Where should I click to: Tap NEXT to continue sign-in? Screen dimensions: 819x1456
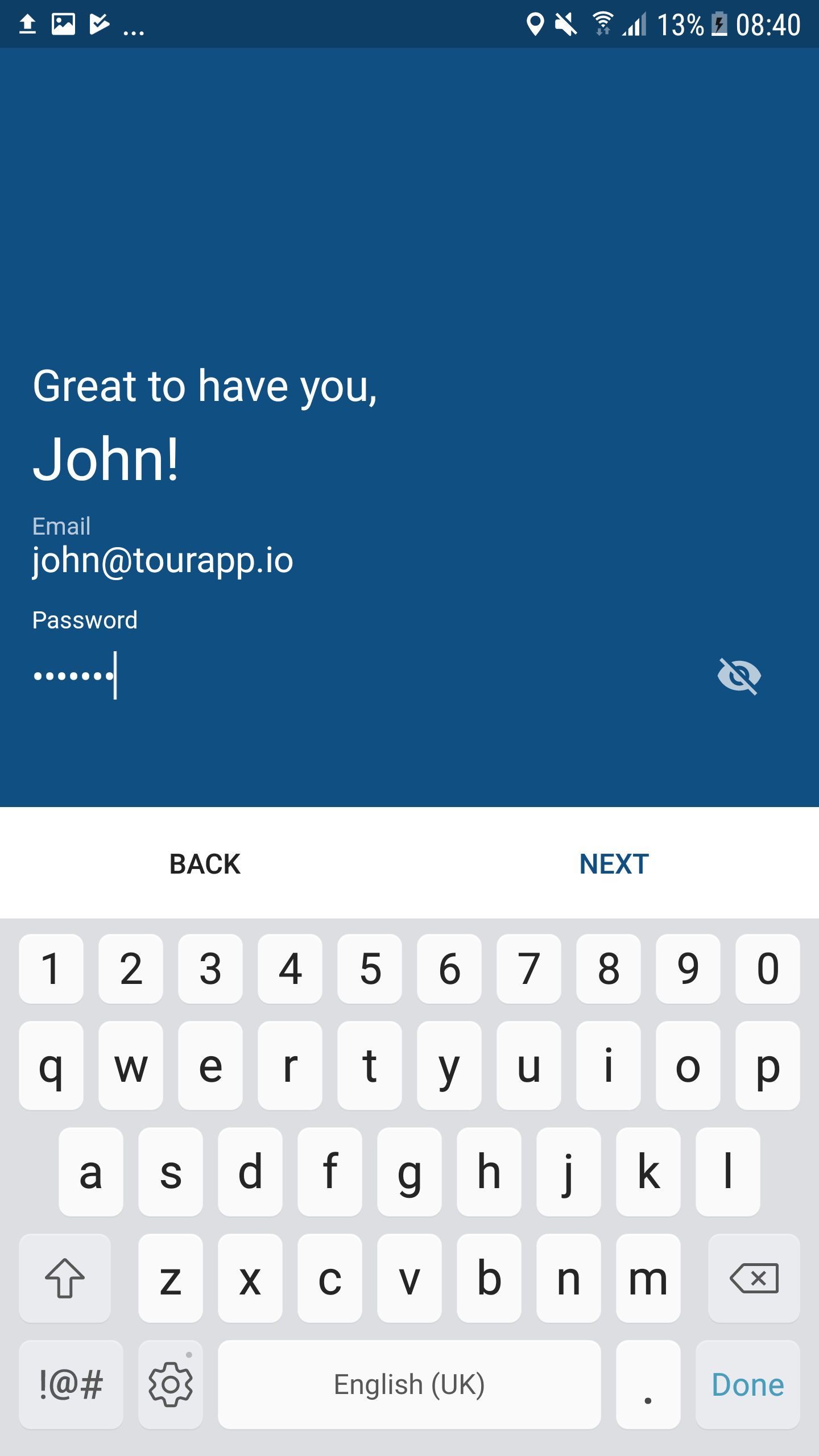tap(614, 863)
